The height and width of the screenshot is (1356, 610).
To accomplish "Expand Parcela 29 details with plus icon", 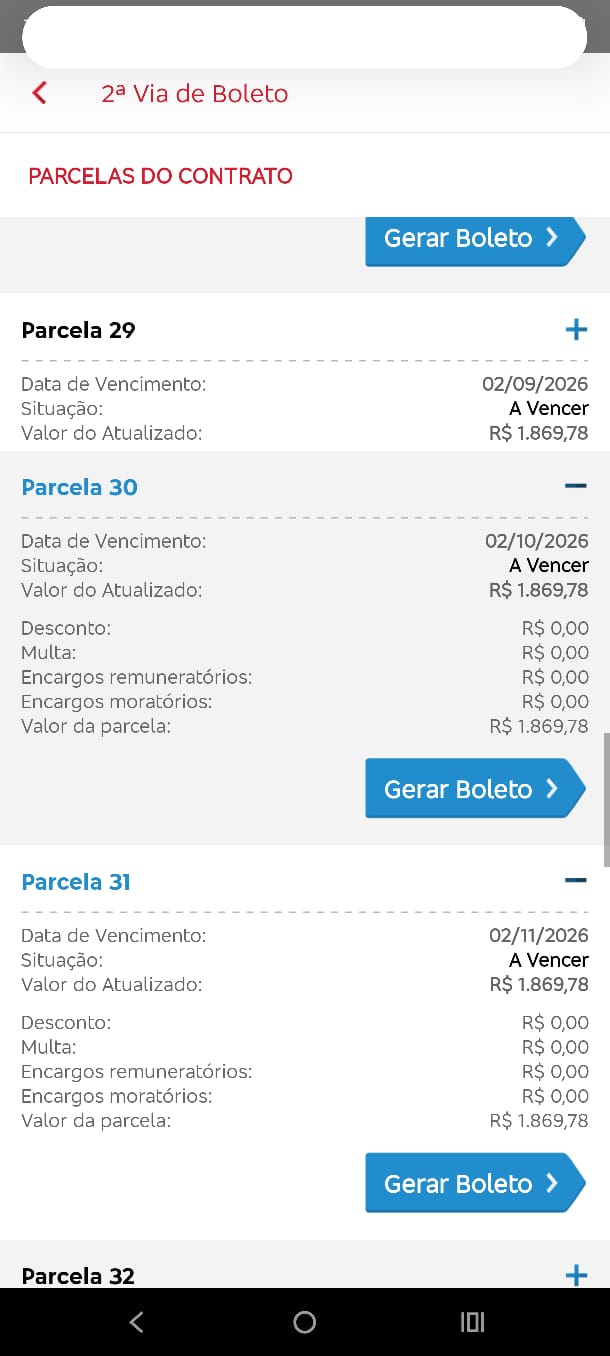I will click(576, 330).
